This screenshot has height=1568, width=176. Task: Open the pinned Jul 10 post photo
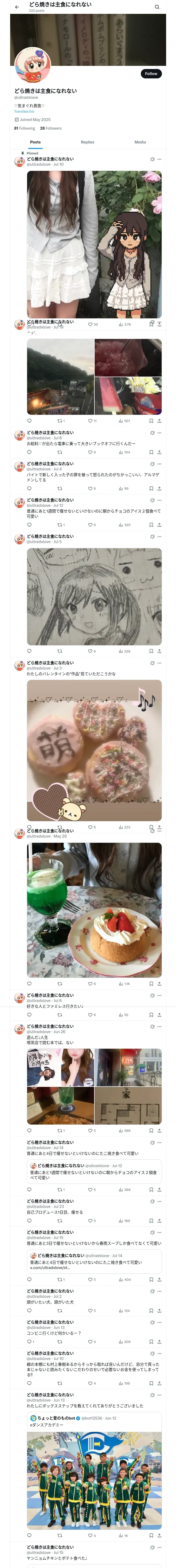pyautogui.click(x=94, y=245)
